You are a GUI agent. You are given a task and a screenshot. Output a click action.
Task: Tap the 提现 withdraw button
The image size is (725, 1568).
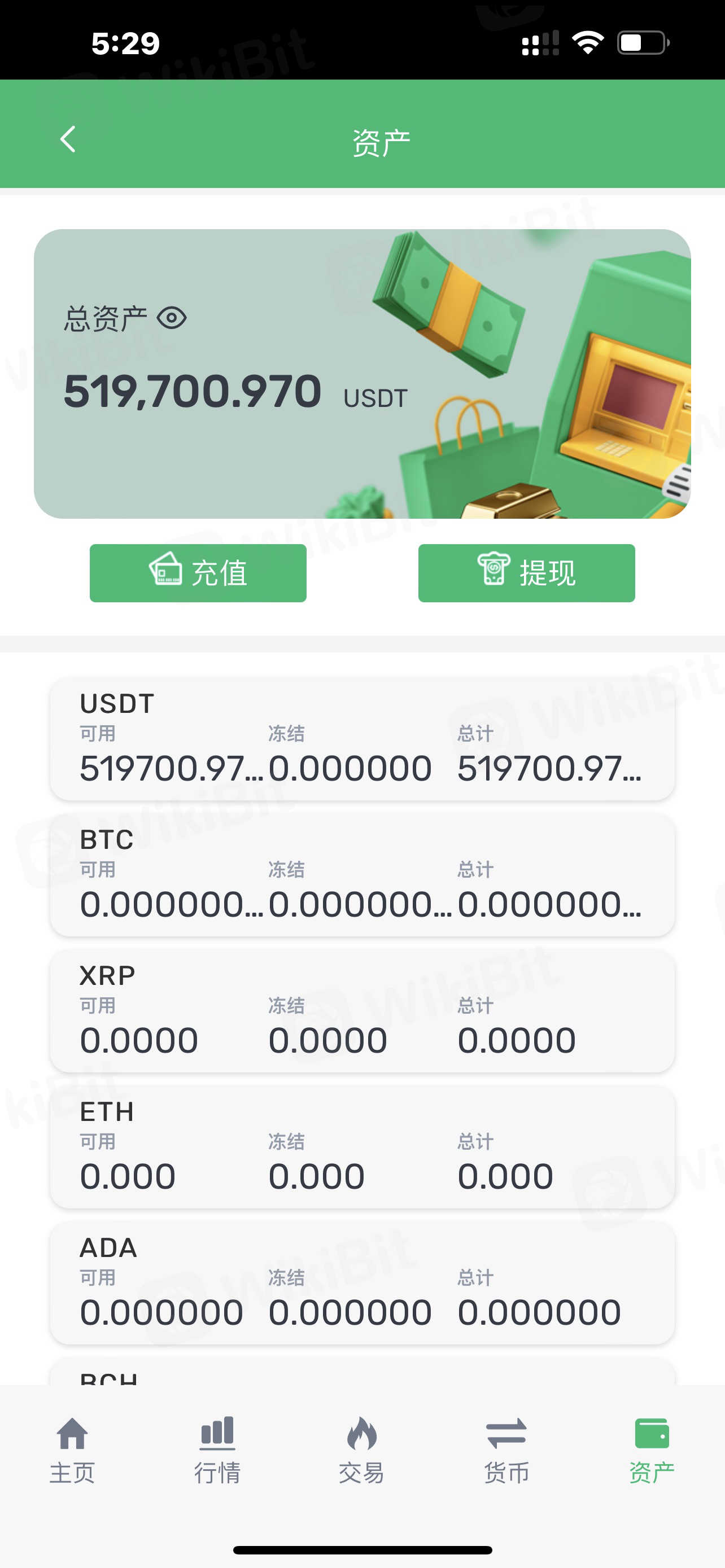(x=527, y=573)
